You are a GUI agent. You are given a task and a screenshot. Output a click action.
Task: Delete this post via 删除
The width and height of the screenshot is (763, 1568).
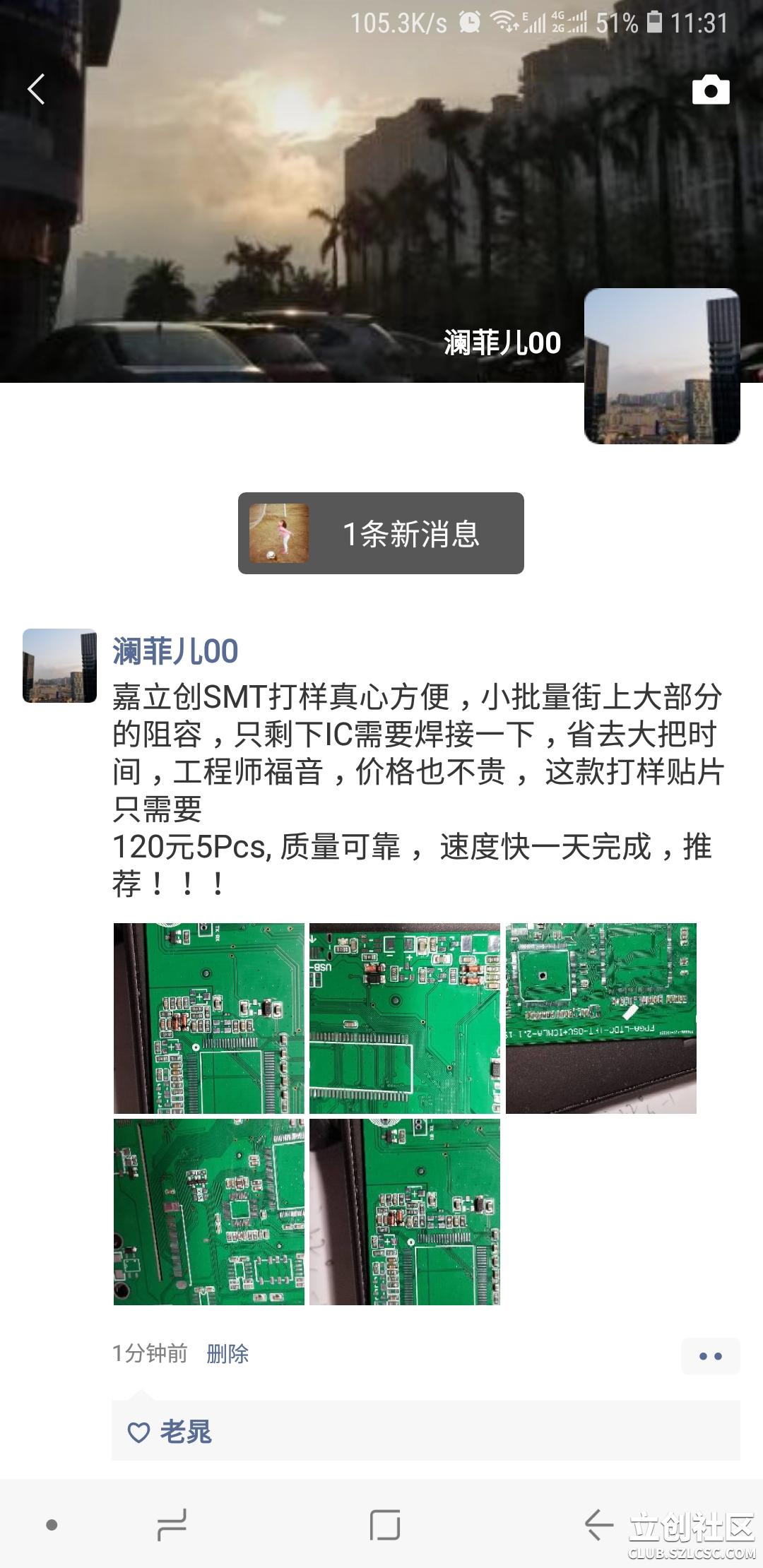[x=227, y=1354]
